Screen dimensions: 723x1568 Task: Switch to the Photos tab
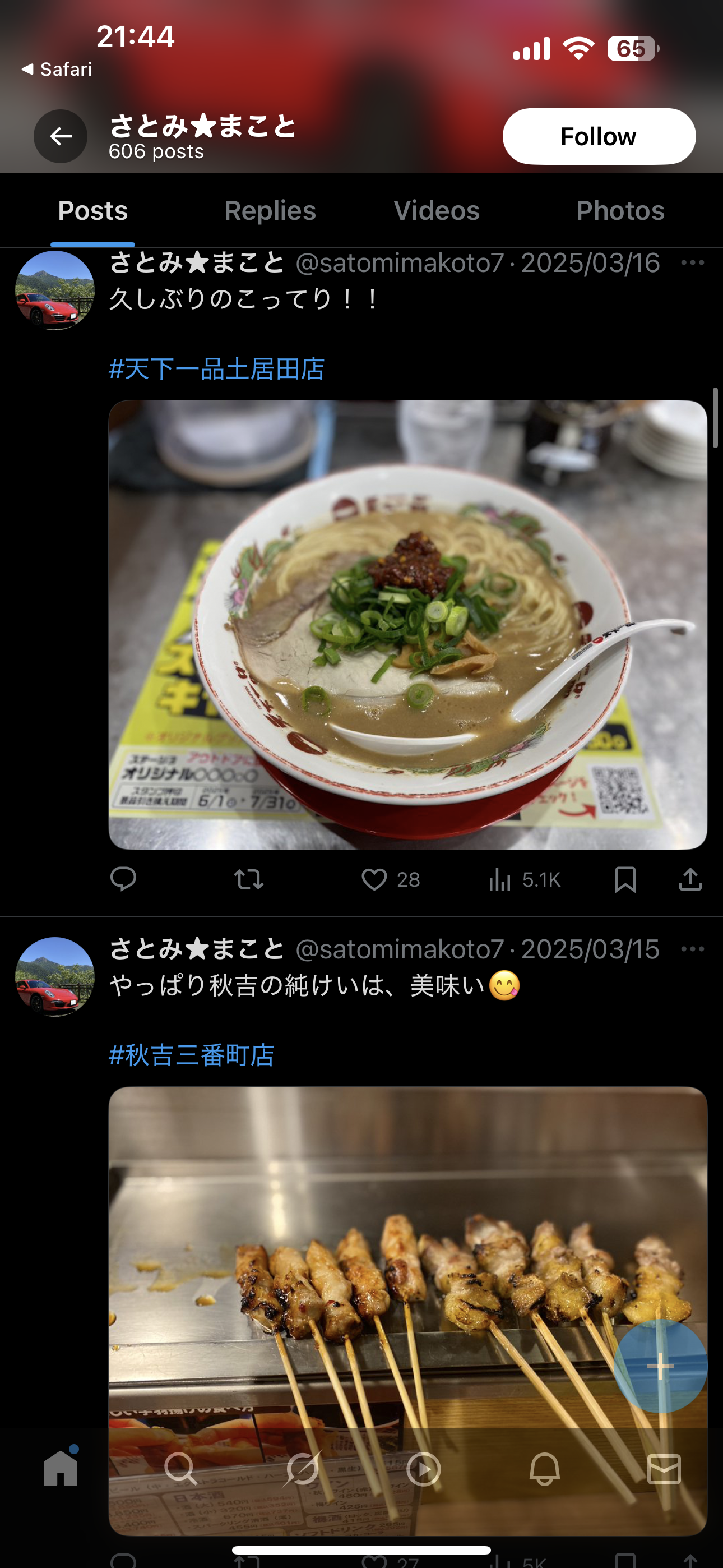click(620, 211)
